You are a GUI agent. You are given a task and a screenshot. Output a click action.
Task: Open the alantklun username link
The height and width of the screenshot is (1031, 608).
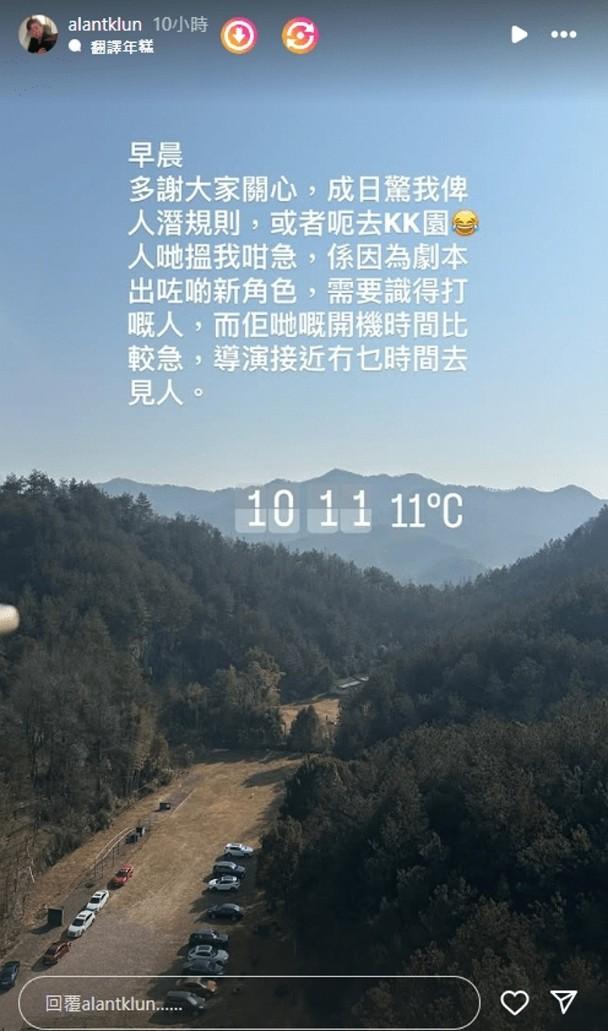pos(105,23)
